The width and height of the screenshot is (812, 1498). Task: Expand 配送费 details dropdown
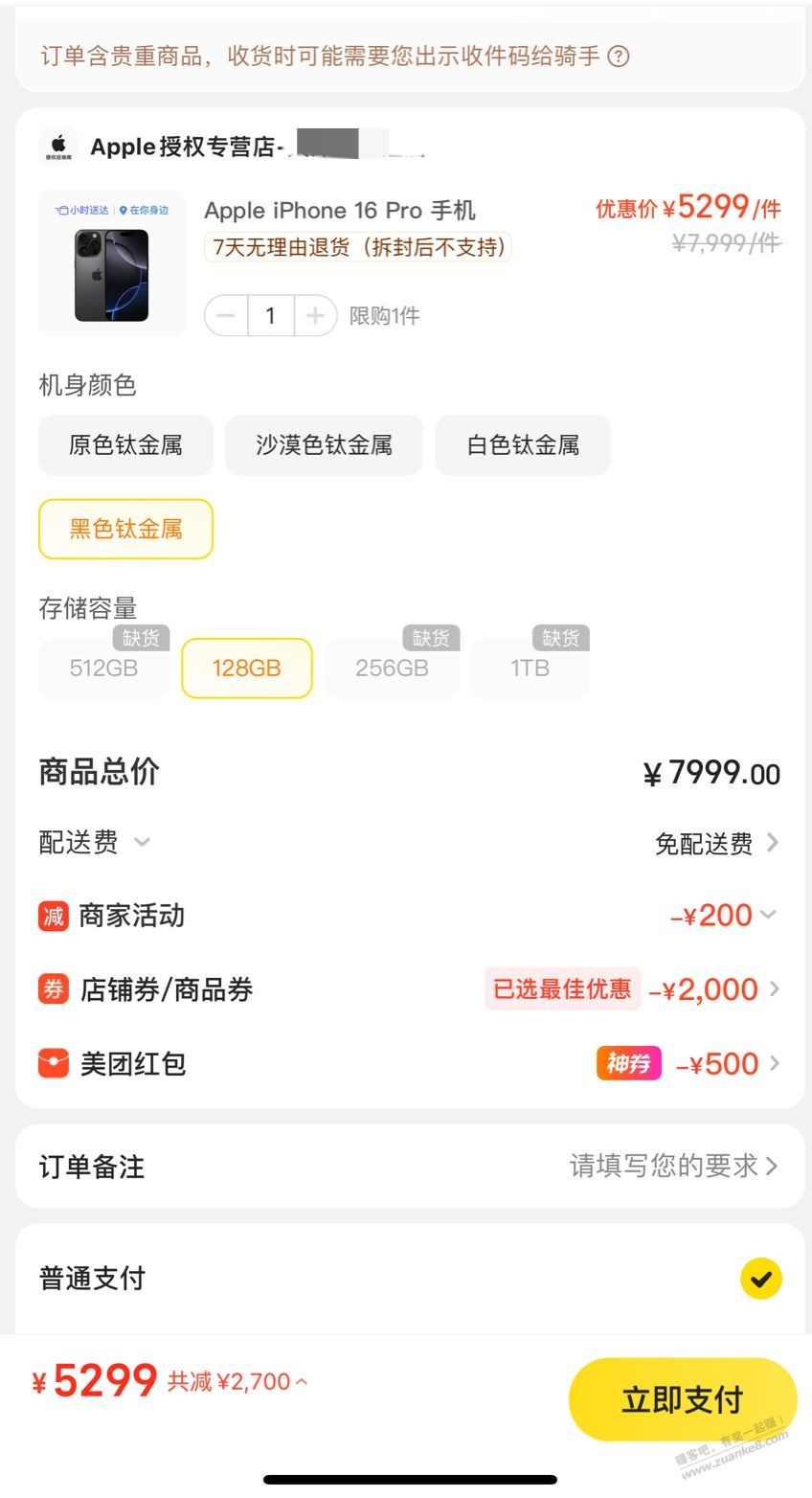click(142, 842)
